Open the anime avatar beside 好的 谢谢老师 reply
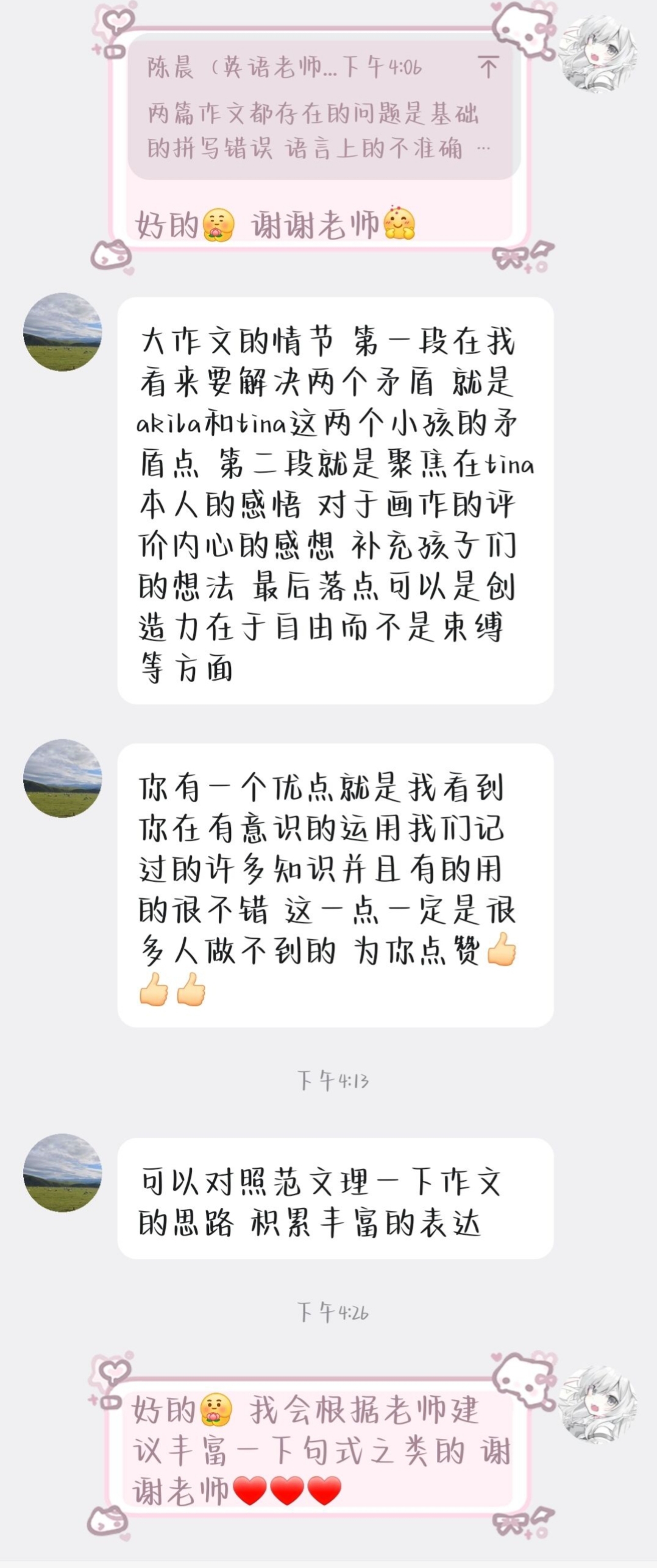This screenshot has width=657, height=1568. click(597, 54)
